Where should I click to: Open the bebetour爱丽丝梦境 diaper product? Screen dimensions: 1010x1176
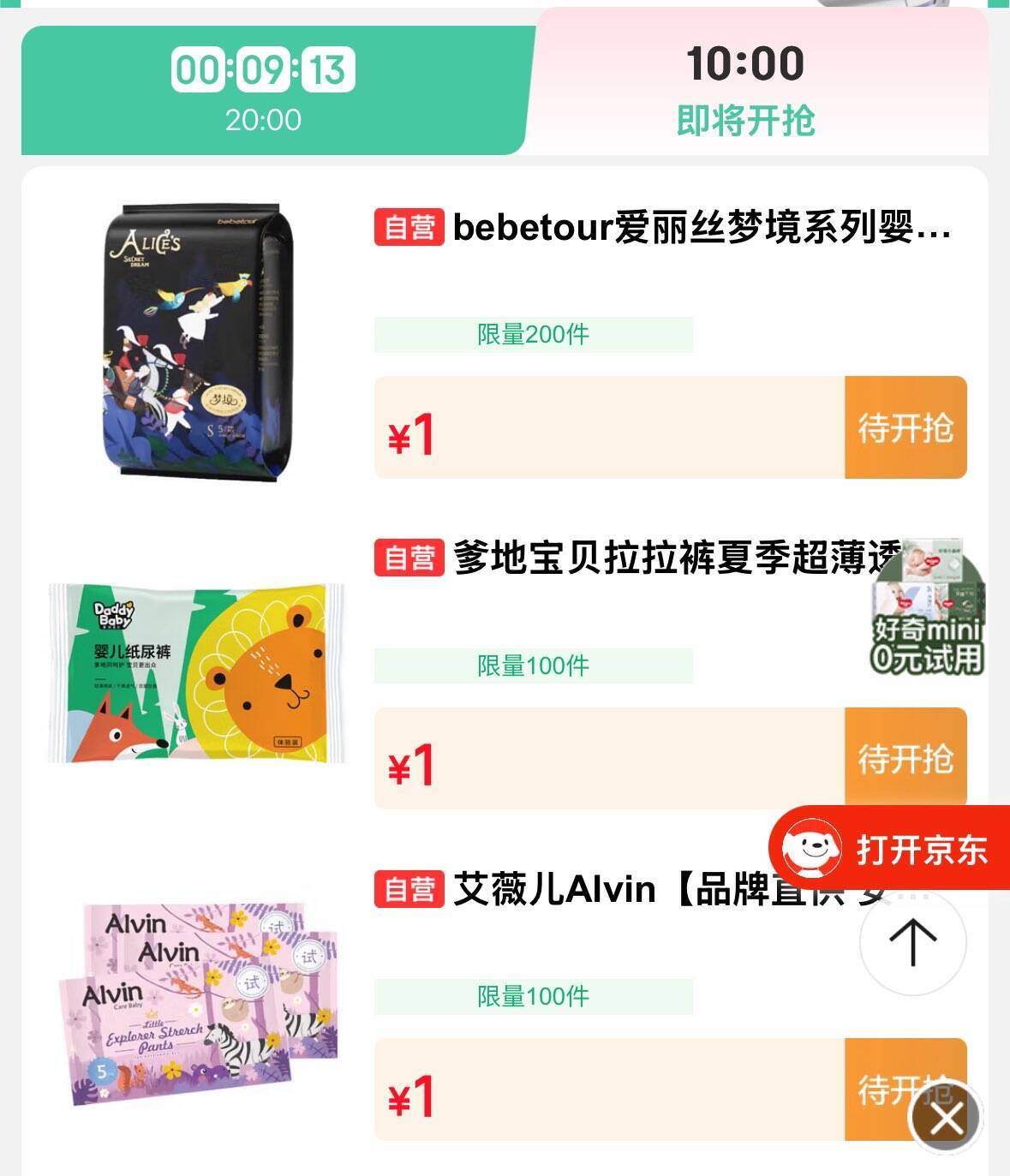701,228
